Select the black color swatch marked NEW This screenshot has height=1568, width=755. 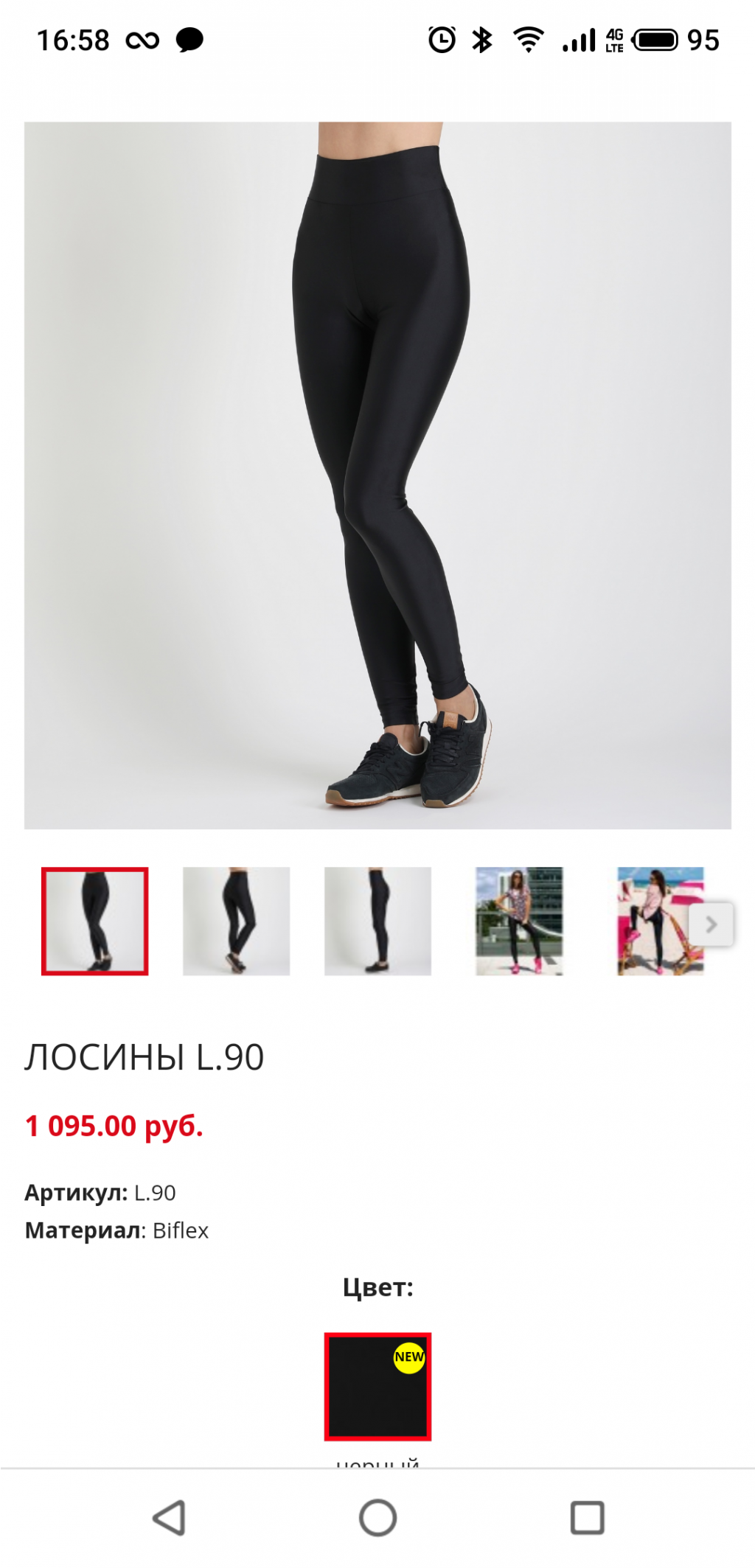pos(377,1386)
